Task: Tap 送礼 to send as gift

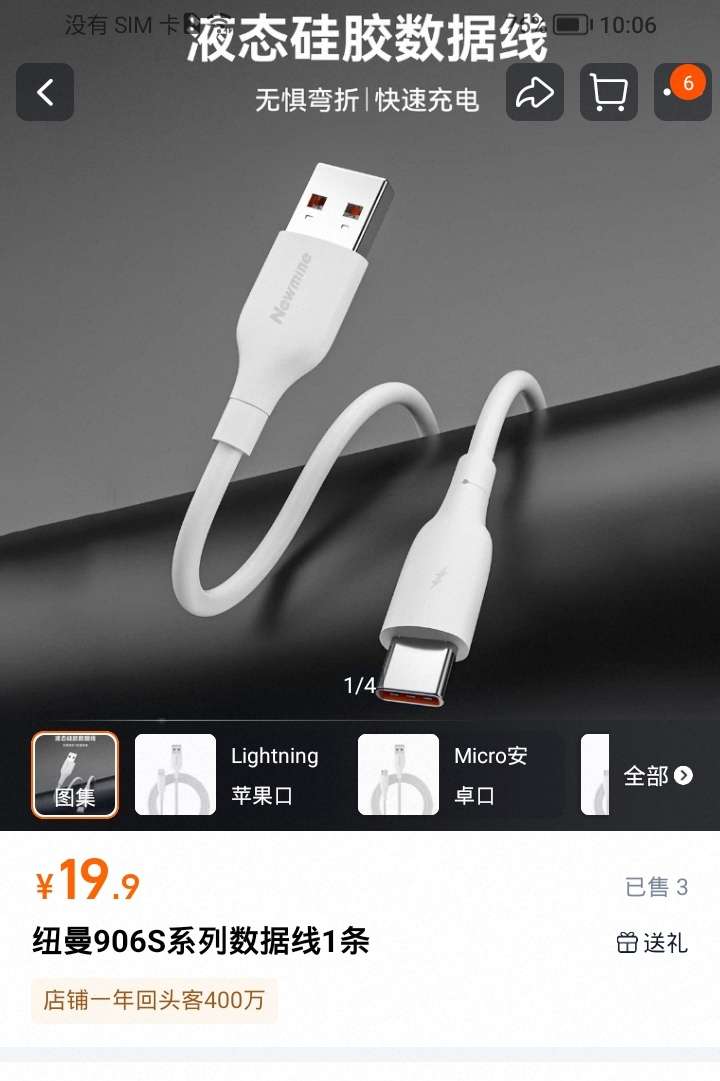Action: [x=652, y=942]
